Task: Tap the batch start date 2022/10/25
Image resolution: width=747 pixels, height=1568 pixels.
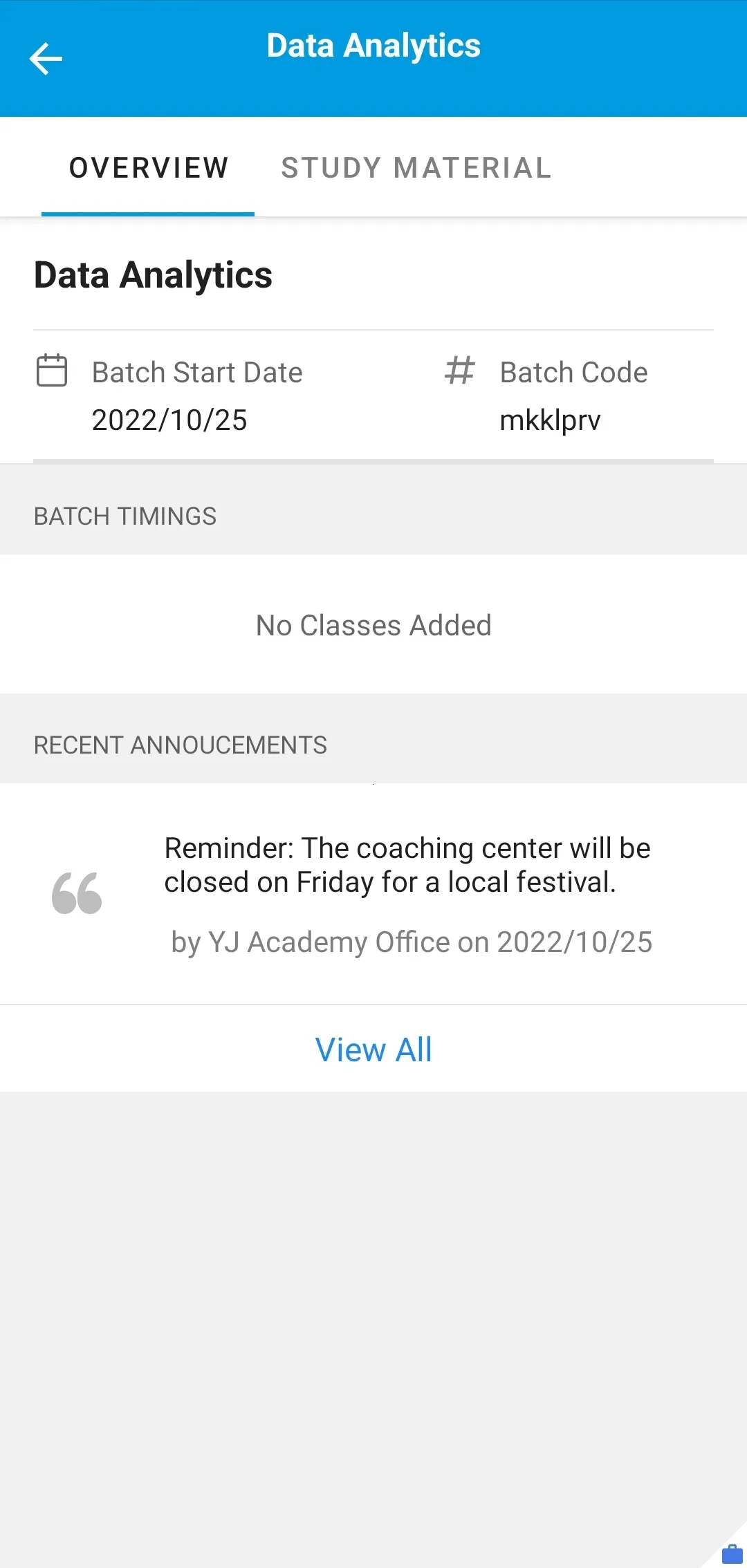Action: (169, 419)
